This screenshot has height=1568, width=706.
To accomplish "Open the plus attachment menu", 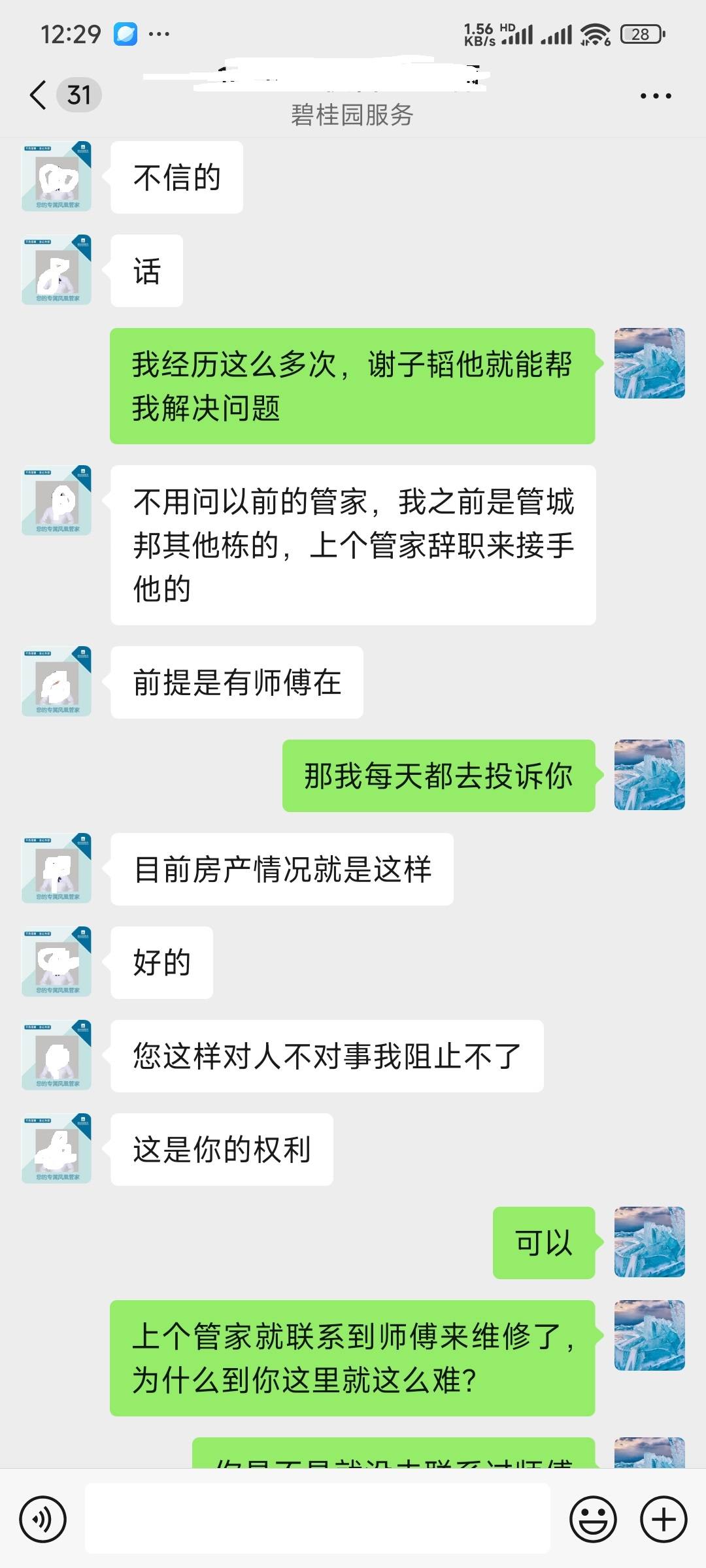I will click(664, 1519).
